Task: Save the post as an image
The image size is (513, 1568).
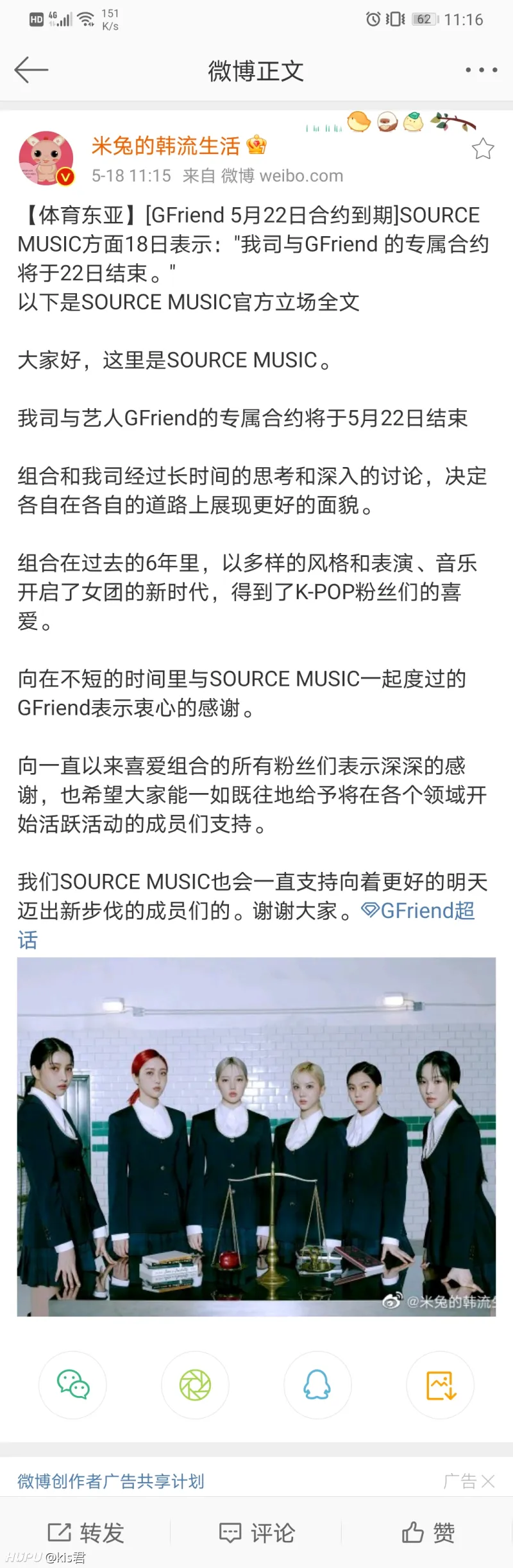Action: 441,1385
